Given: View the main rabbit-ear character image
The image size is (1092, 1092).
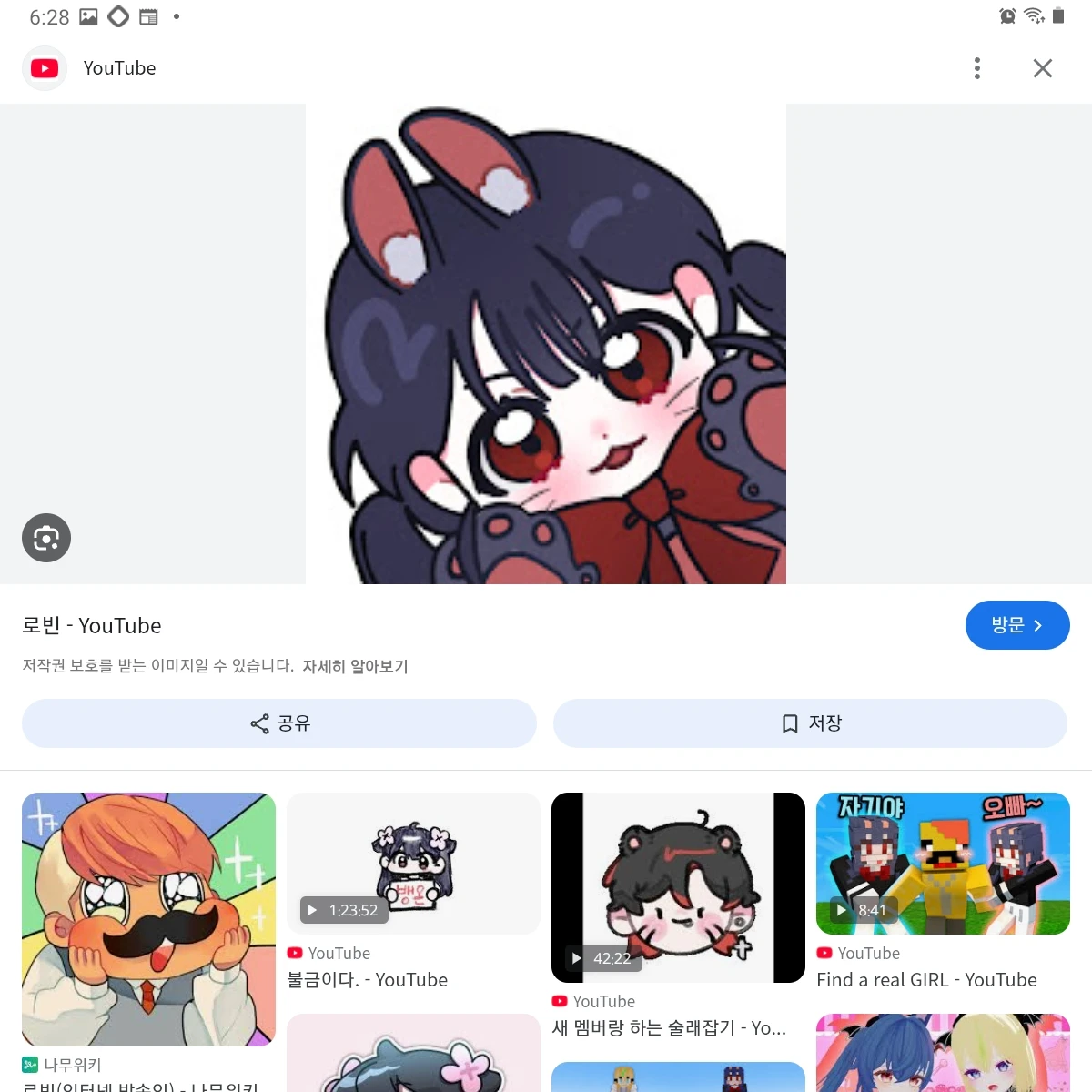Looking at the screenshot, I should (546, 344).
